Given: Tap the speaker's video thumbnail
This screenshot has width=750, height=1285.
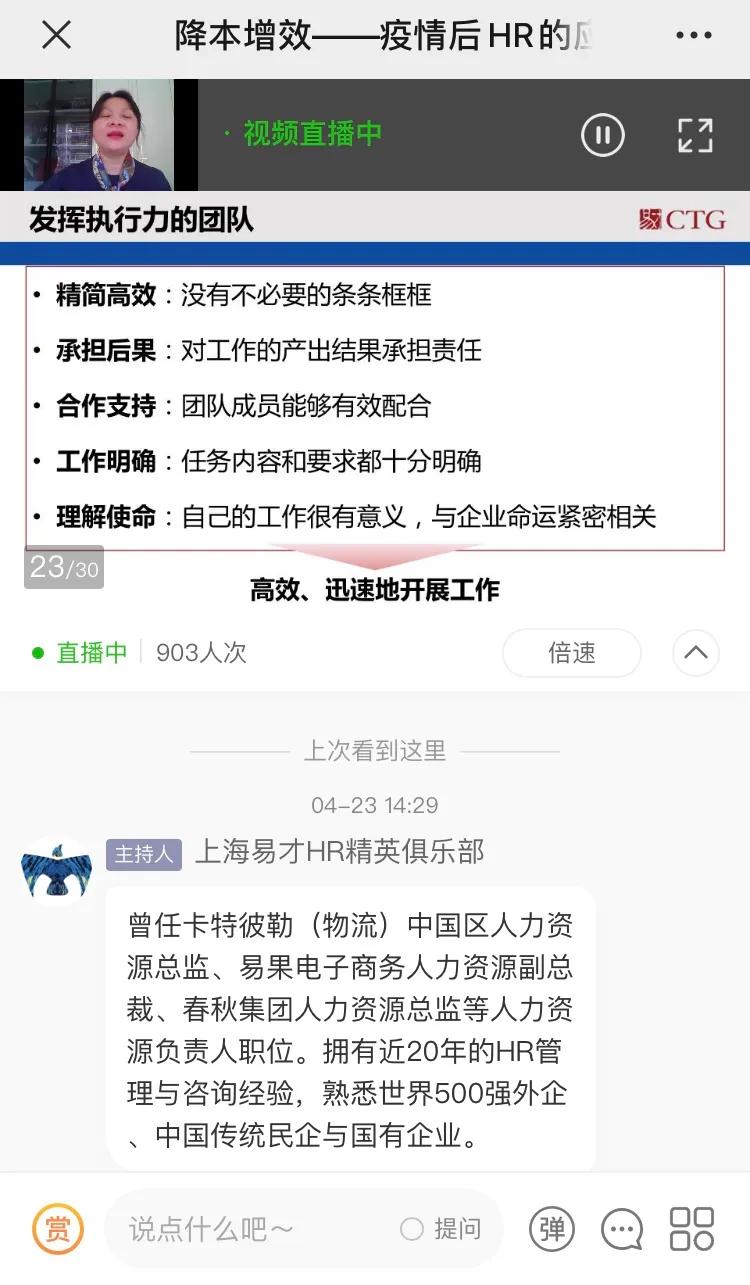Looking at the screenshot, I should point(95,135).
